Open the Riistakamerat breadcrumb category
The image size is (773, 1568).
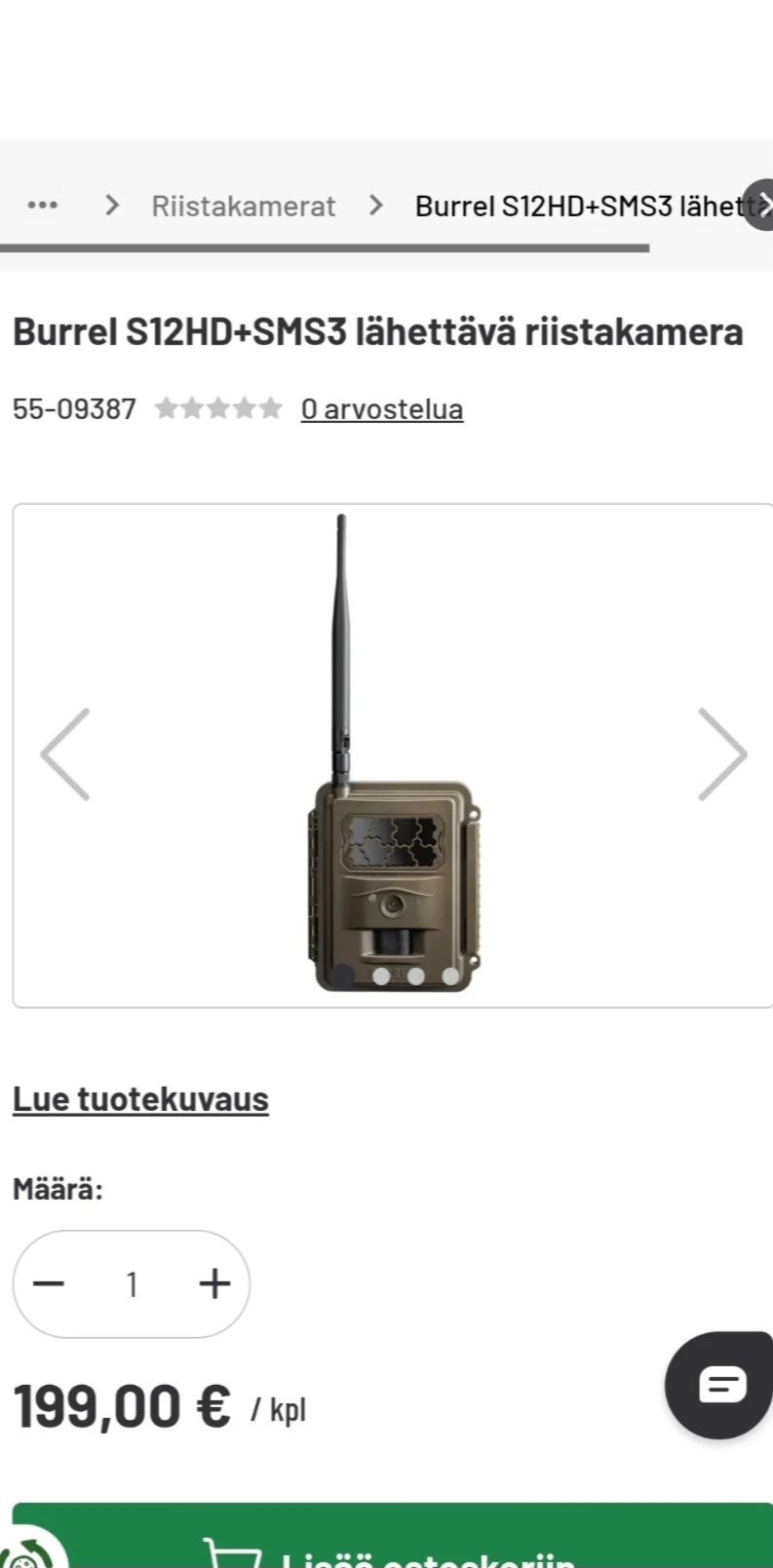click(243, 206)
